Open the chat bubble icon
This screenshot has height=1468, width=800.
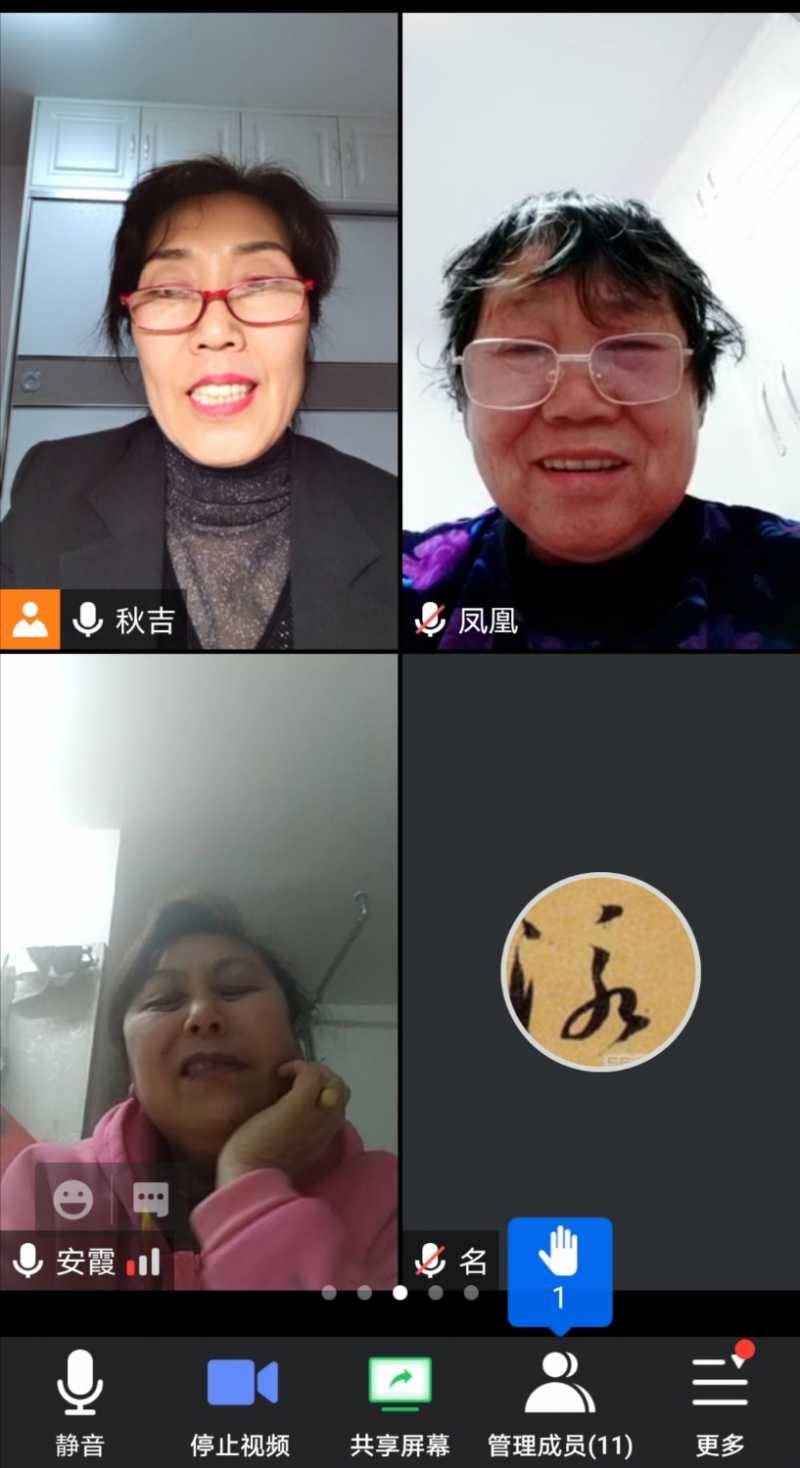(x=151, y=1199)
